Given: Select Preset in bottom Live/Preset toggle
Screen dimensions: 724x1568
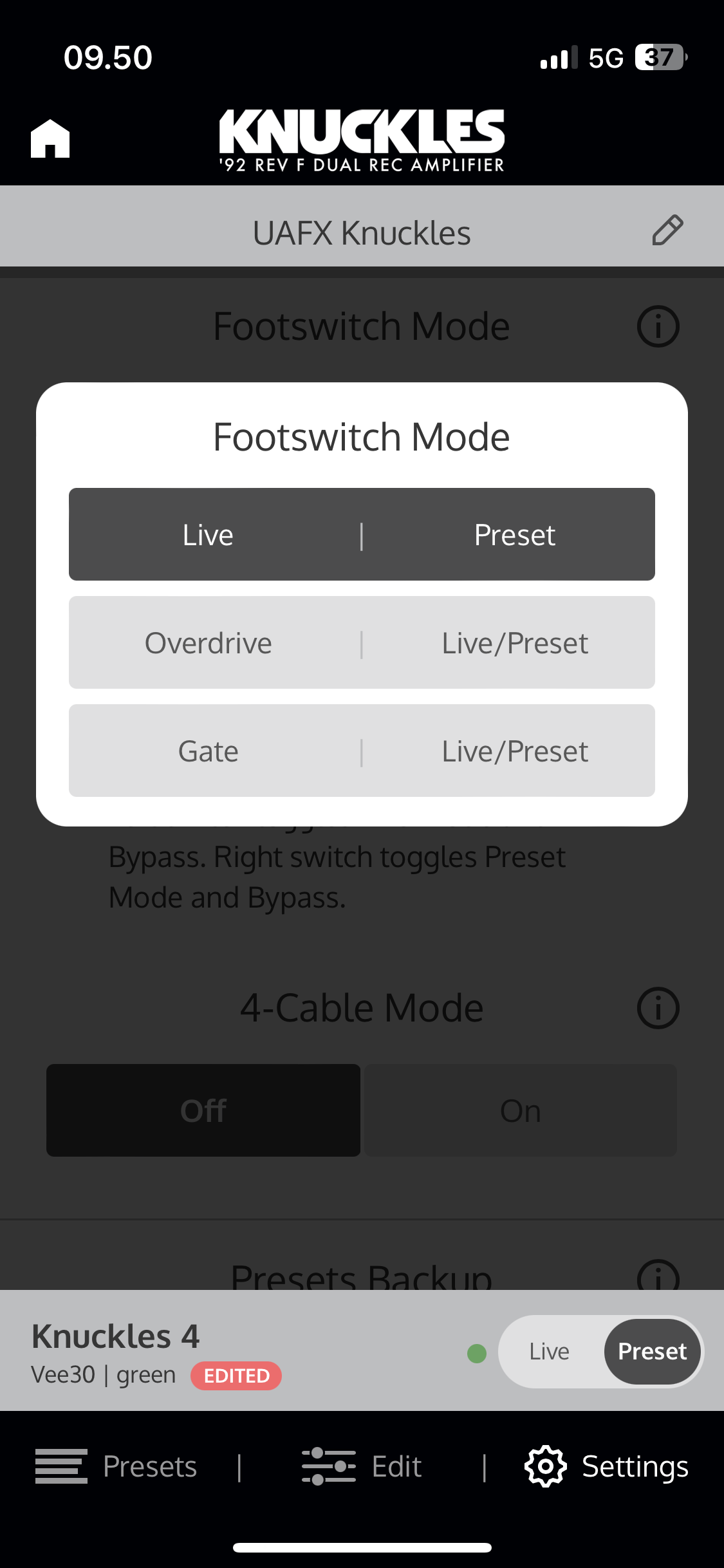Looking at the screenshot, I should [651, 1351].
